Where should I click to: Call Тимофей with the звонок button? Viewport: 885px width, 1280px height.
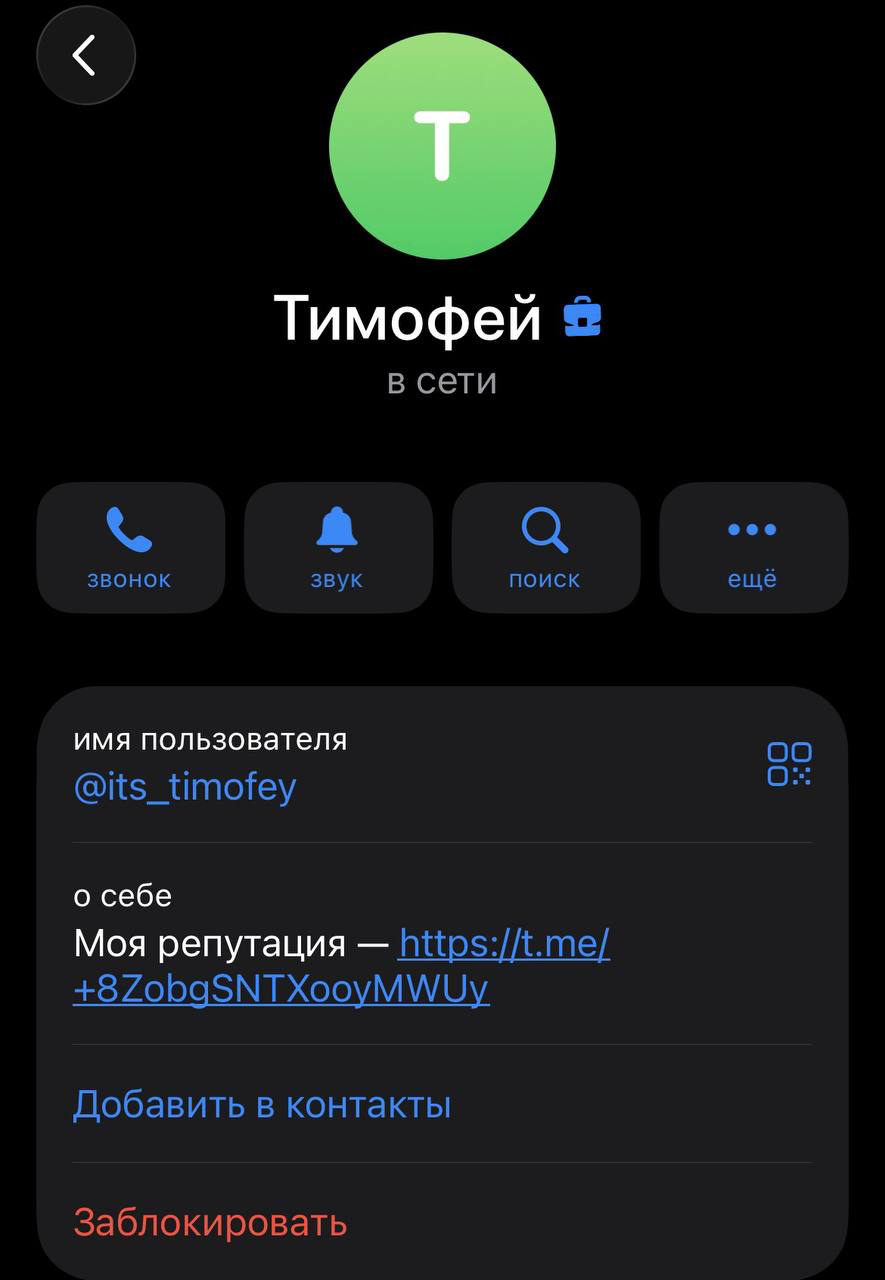pyautogui.click(x=130, y=547)
